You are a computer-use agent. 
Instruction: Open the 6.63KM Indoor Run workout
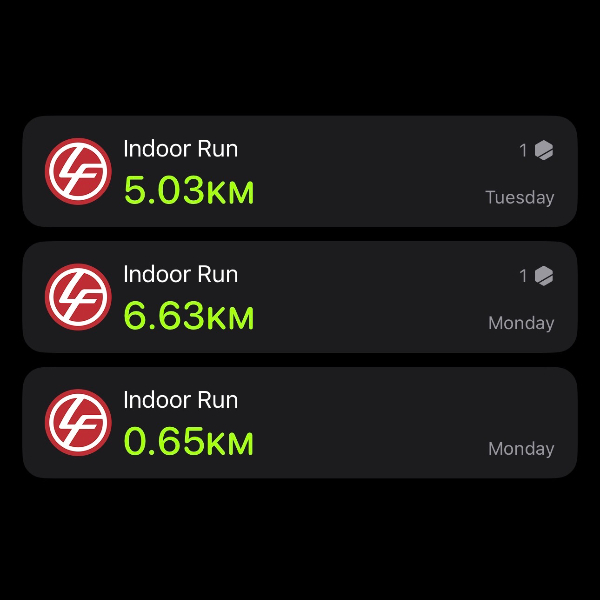[x=300, y=297]
